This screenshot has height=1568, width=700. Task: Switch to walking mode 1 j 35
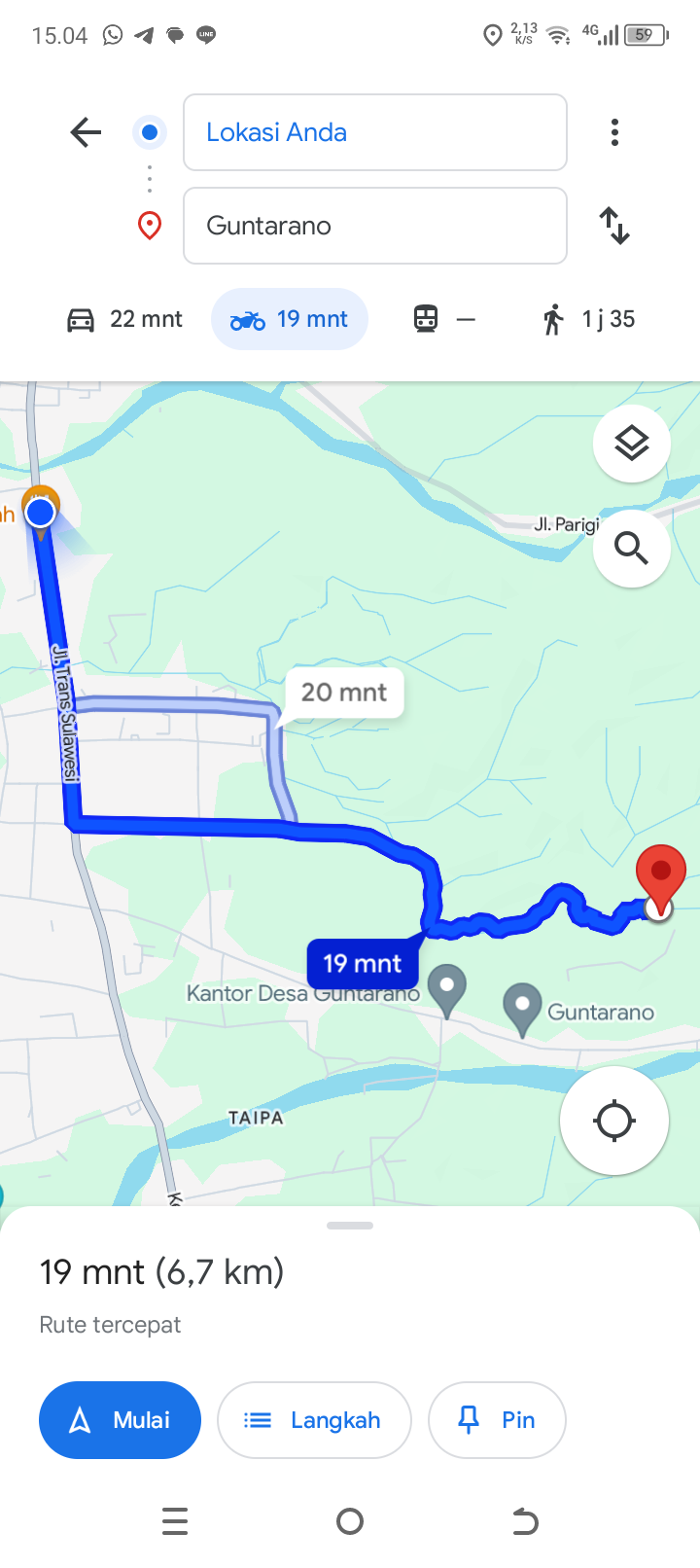tap(589, 319)
